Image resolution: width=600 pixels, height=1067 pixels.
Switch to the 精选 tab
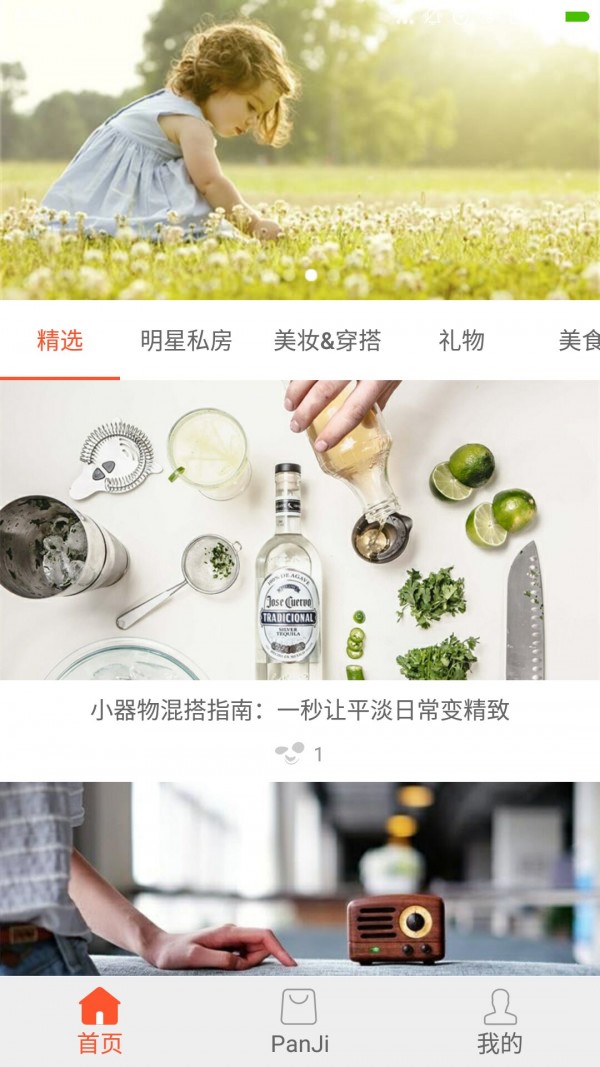(x=60, y=341)
